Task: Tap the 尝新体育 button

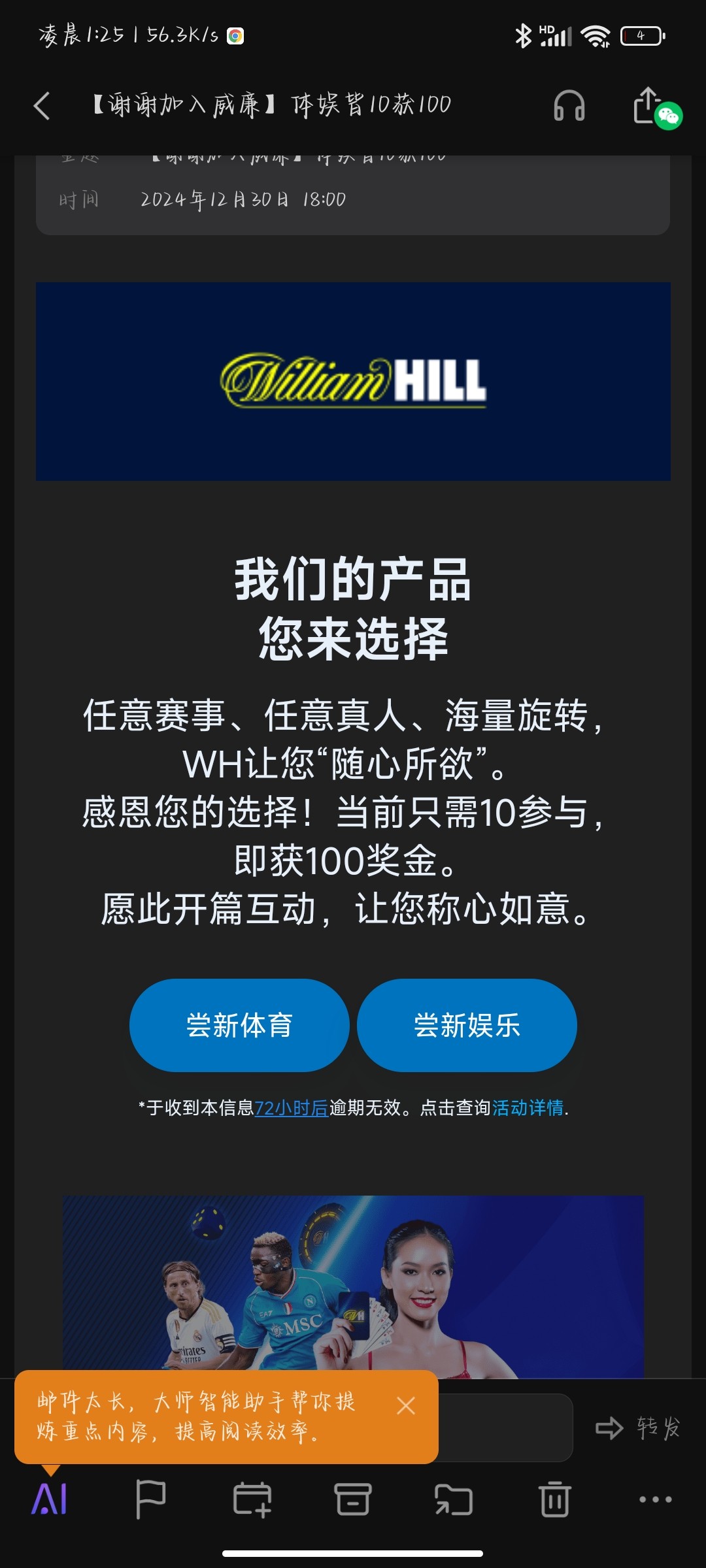Action: pos(239,1025)
